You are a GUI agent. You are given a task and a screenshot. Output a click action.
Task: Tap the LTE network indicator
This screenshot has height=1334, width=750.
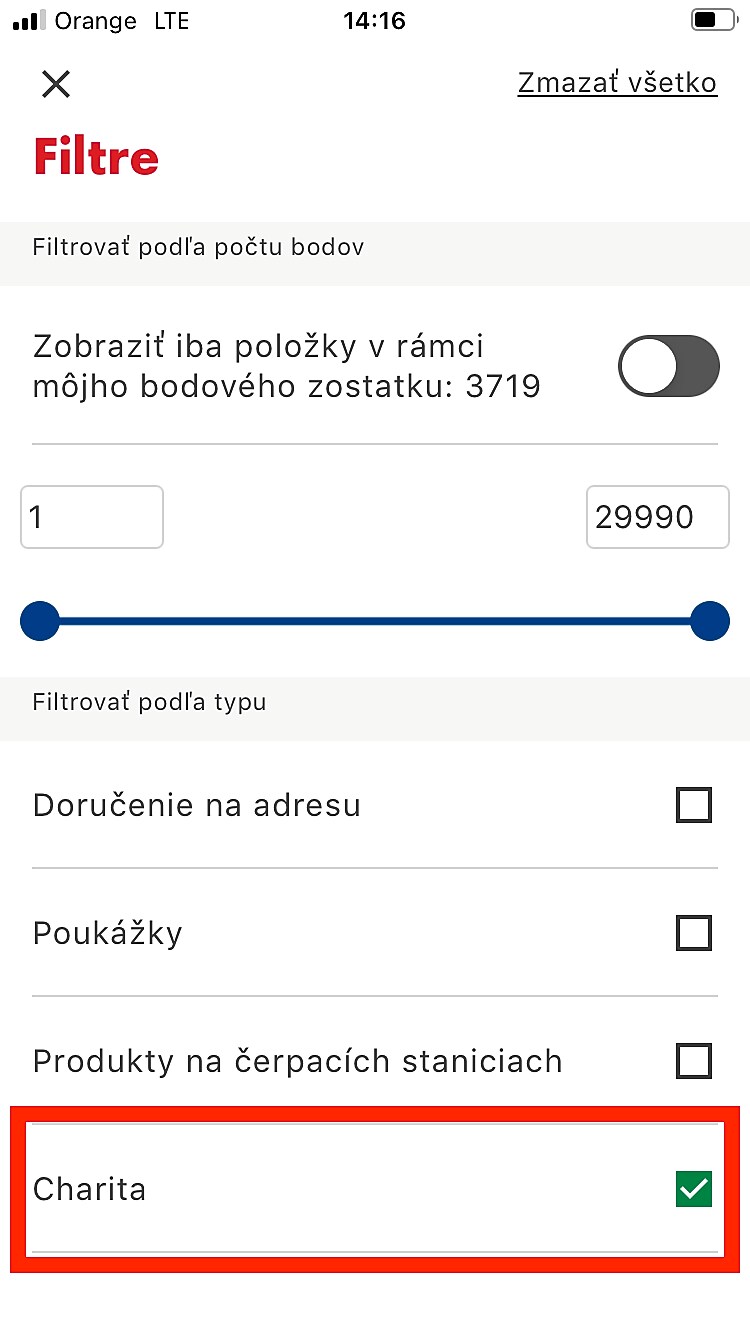pos(168,21)
